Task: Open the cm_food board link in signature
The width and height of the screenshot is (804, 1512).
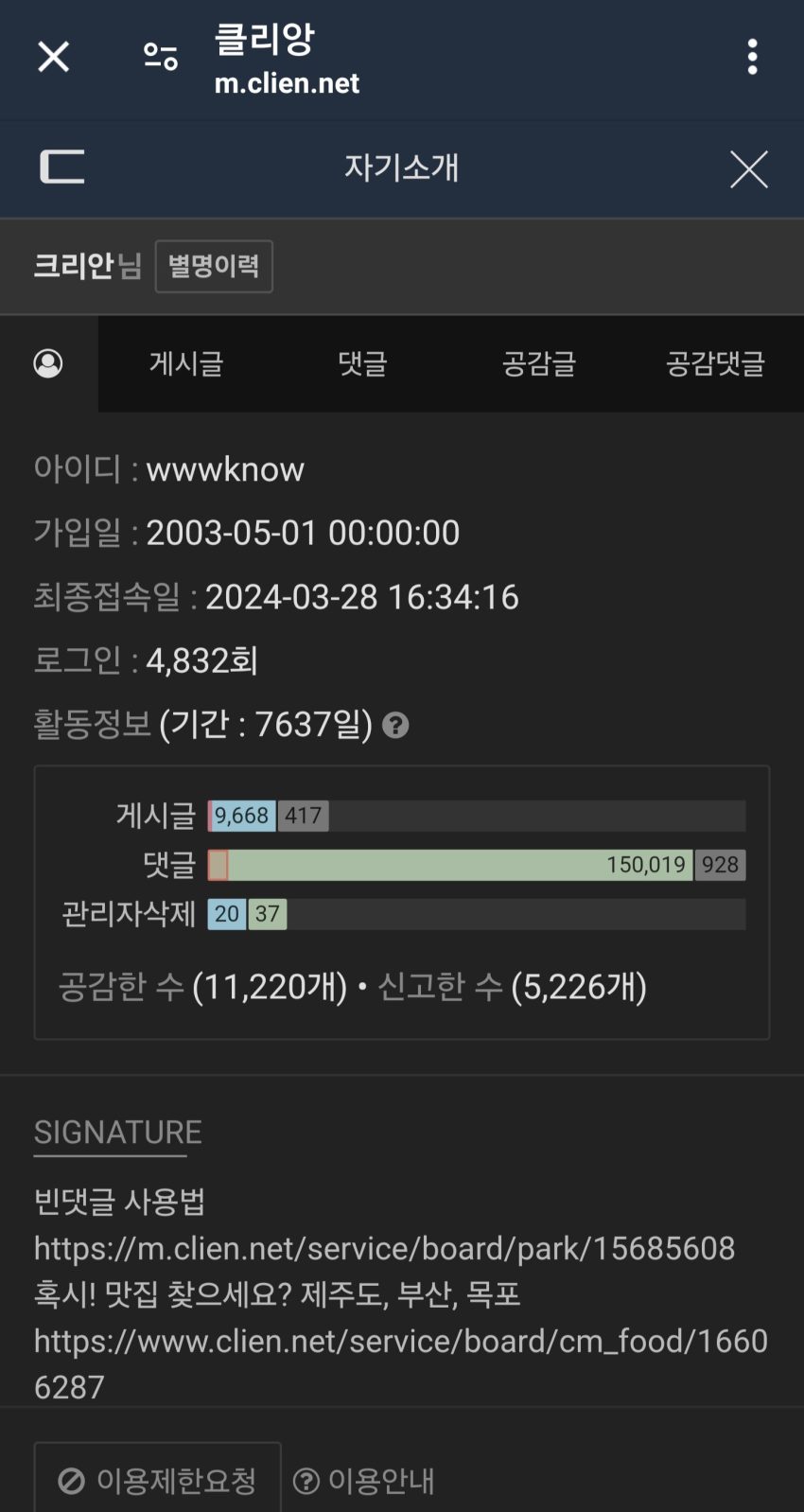Action: (x=401, y=1363)
